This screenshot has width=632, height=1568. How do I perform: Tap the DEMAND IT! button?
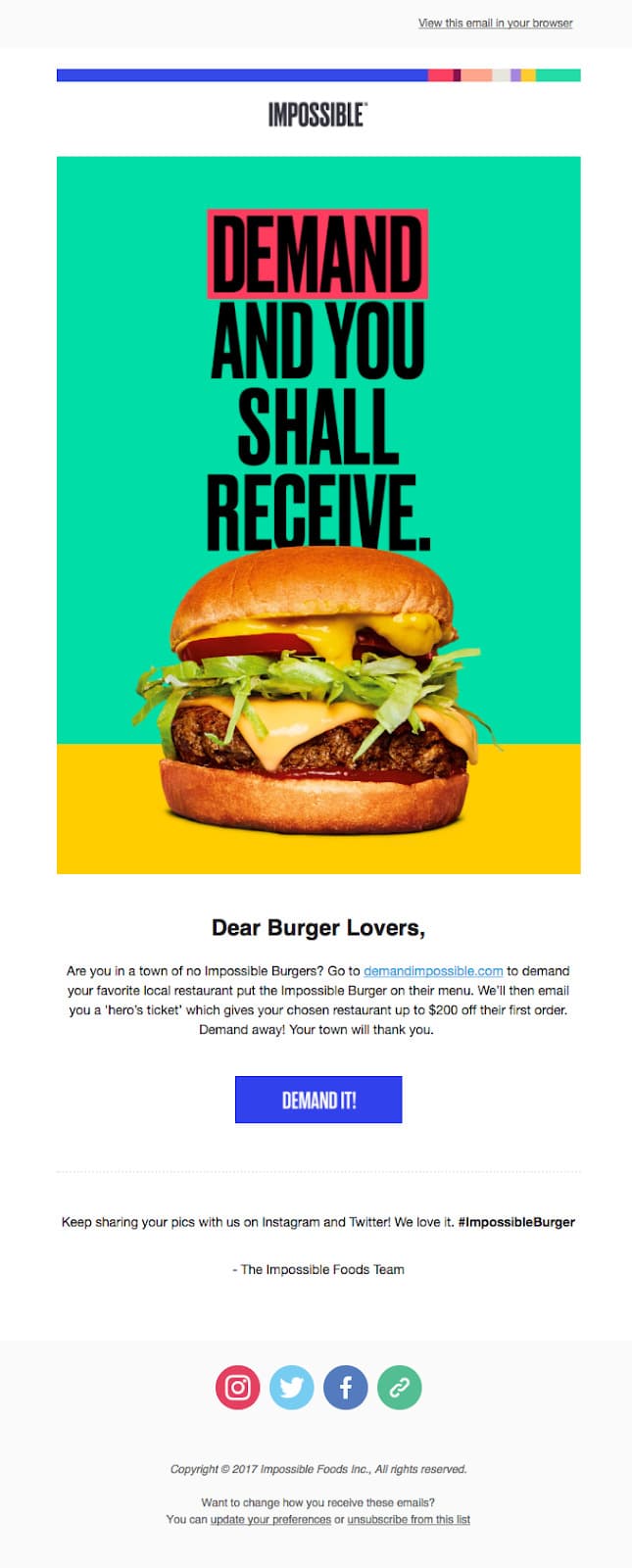[x=318, y=1100]
